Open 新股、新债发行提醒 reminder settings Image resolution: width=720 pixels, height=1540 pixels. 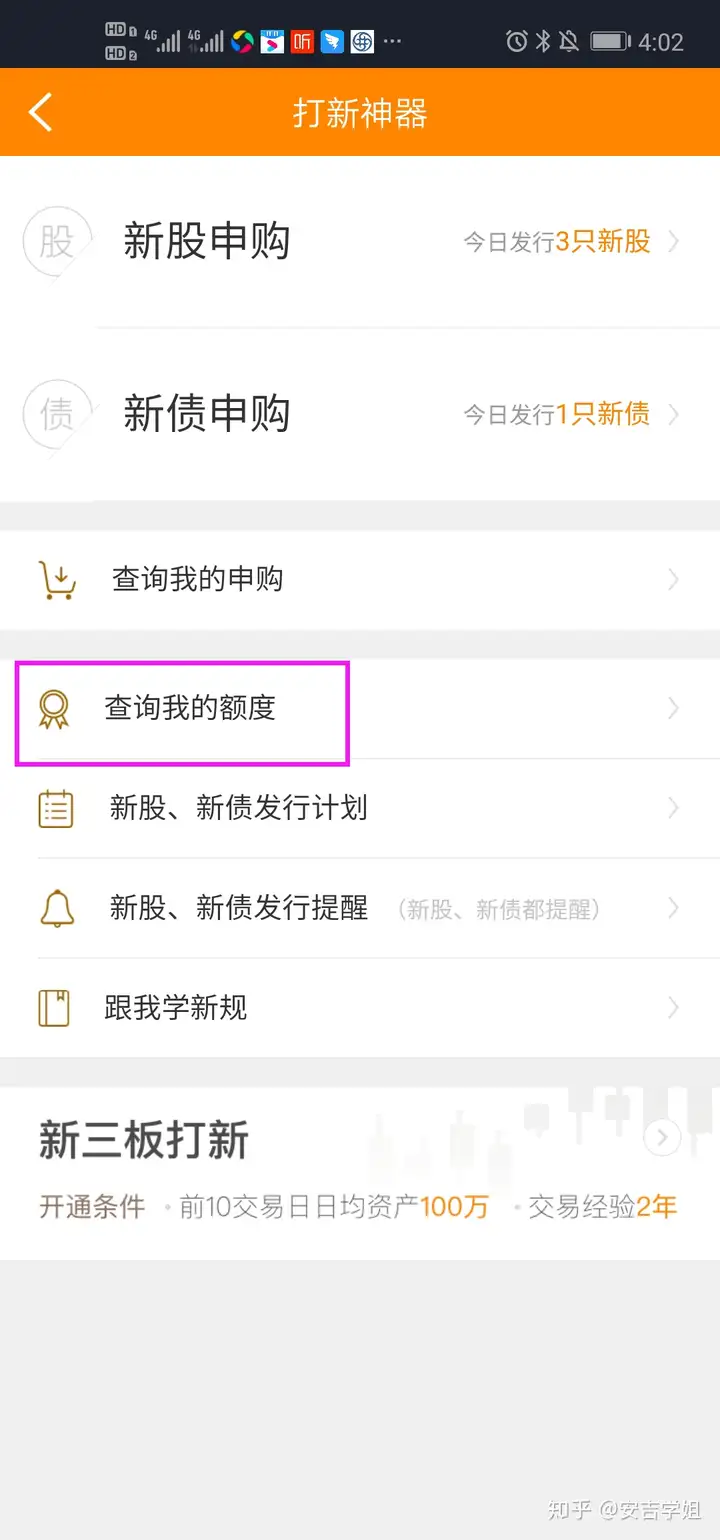coord(360,908)
